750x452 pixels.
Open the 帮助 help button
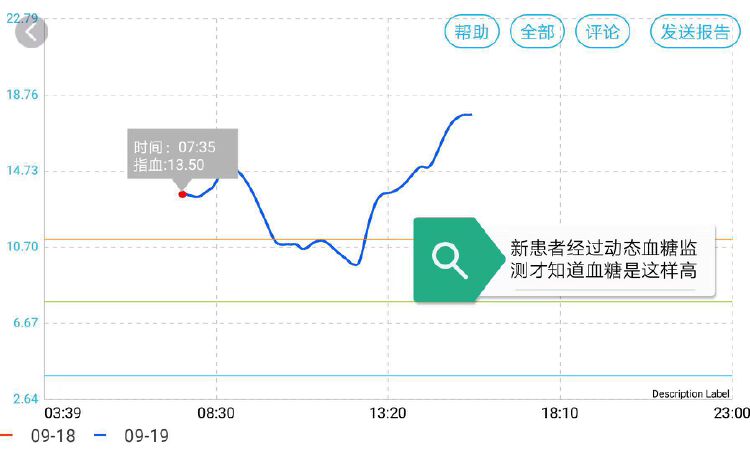[x=471, y=32]
